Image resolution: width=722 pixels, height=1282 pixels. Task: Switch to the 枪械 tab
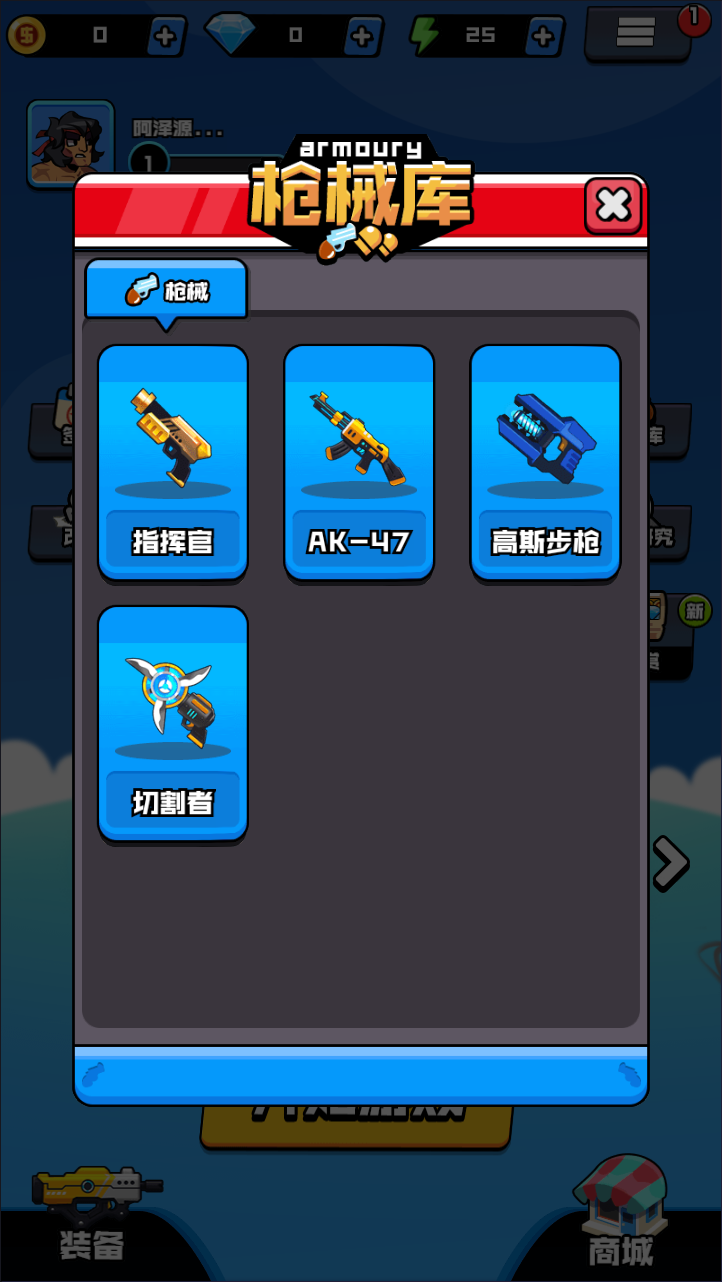(166, 291)
